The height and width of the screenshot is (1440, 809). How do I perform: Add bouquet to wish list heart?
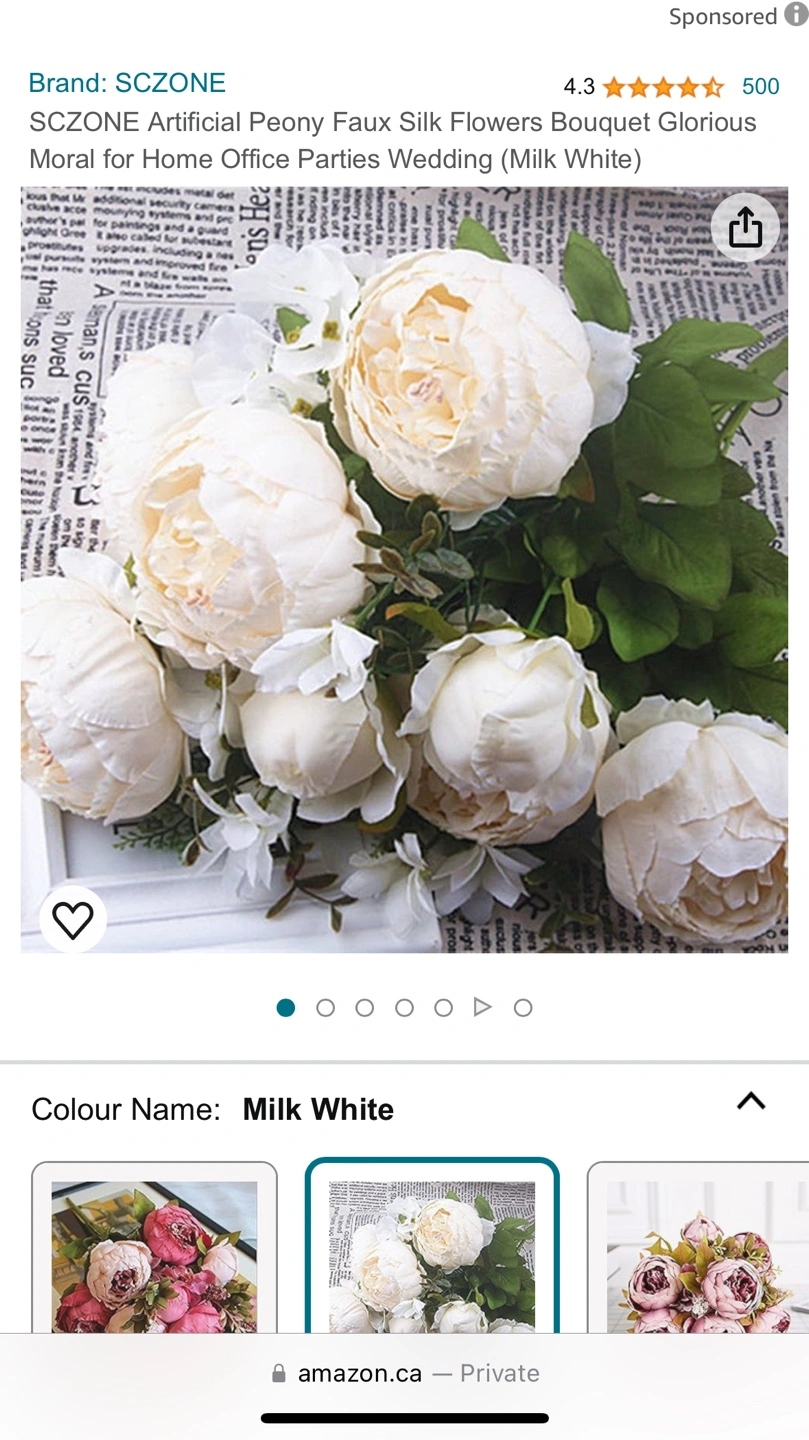(x=73, y=919)
